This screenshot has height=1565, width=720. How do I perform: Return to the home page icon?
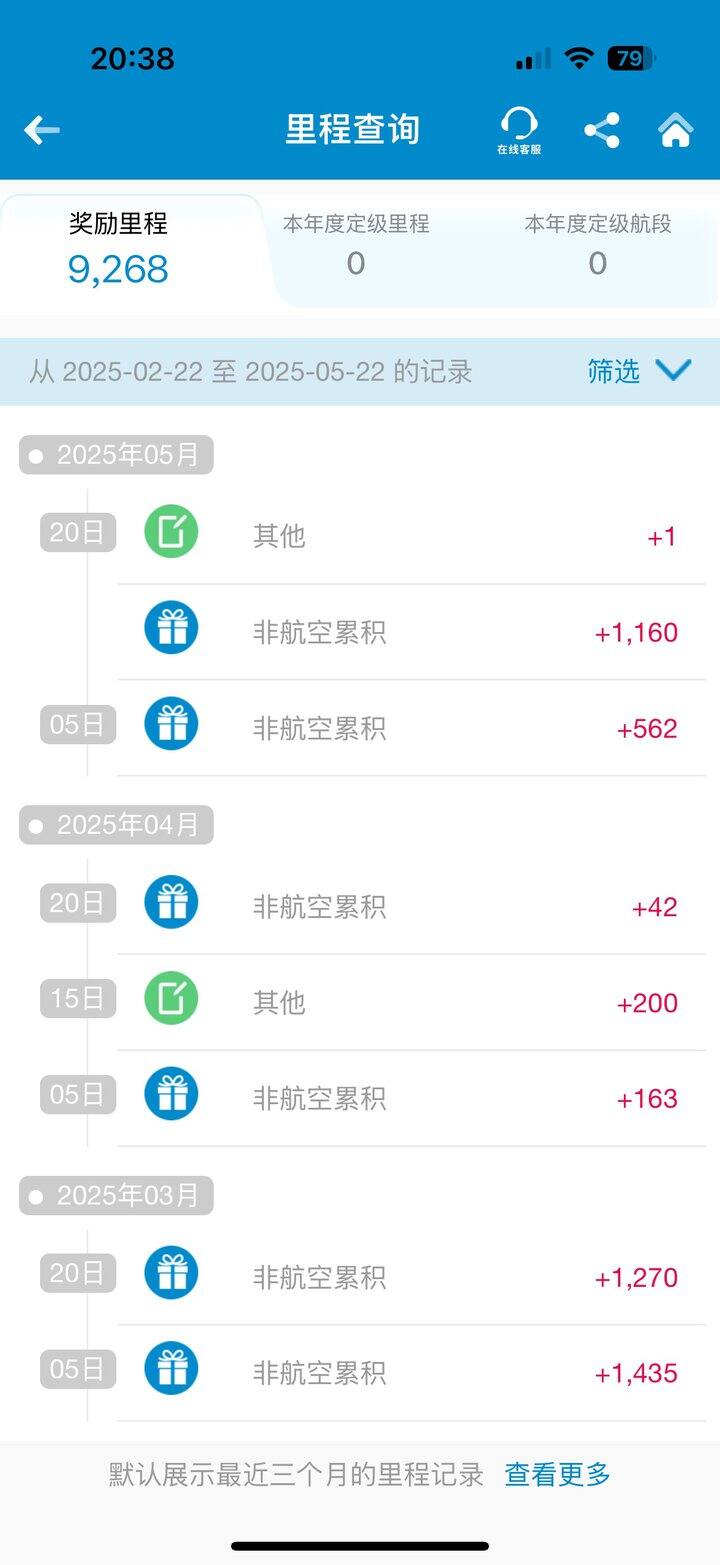click(x=675, y=130)
